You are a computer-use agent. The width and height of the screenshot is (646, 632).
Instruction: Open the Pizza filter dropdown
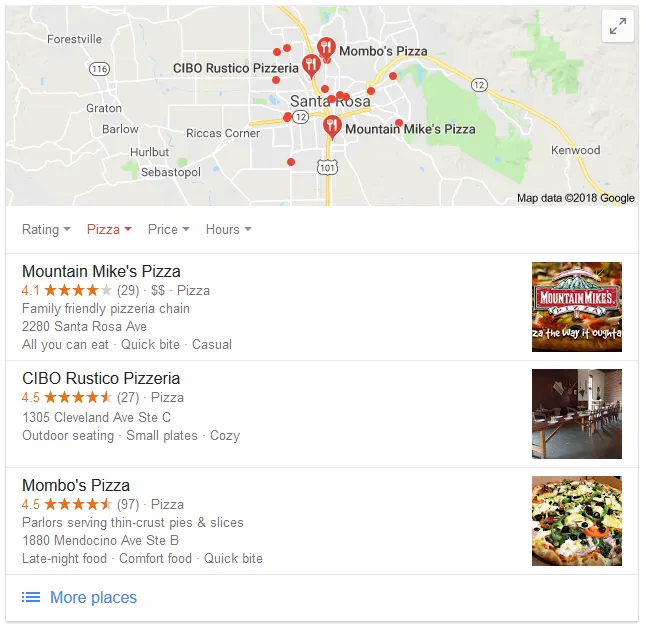pyautogui.click(x=109, y=229)
